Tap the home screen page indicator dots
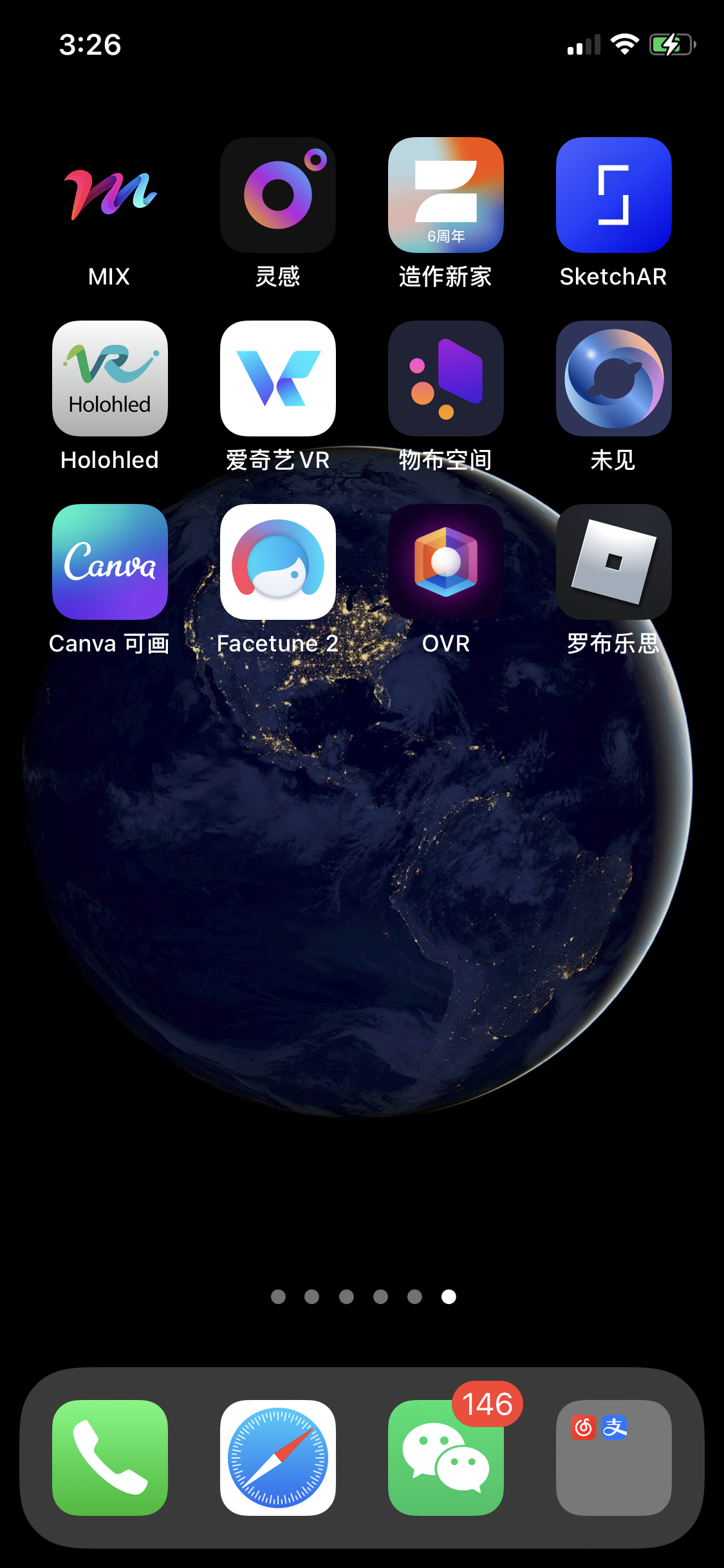 click(363, 1296)
